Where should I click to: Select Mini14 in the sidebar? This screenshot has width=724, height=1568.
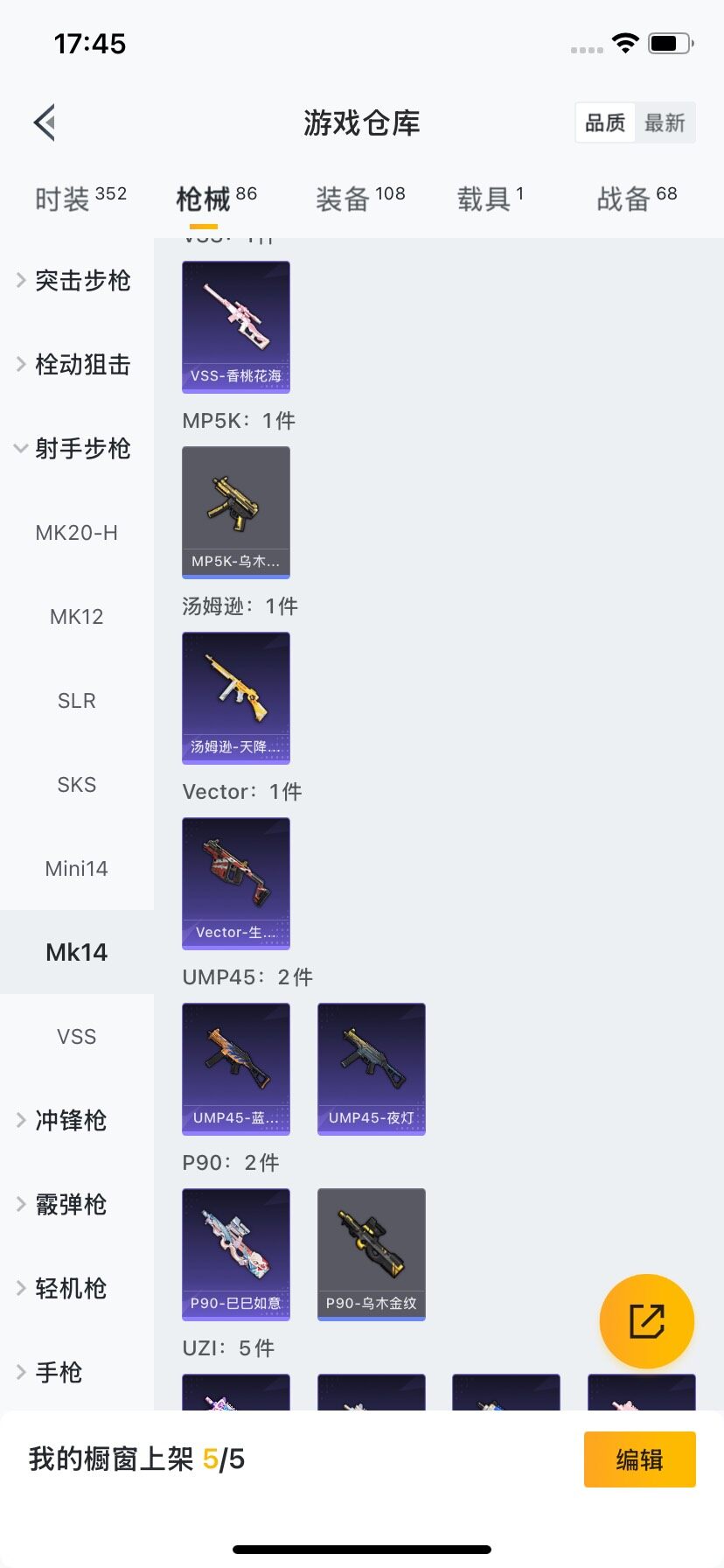[76, 868]
